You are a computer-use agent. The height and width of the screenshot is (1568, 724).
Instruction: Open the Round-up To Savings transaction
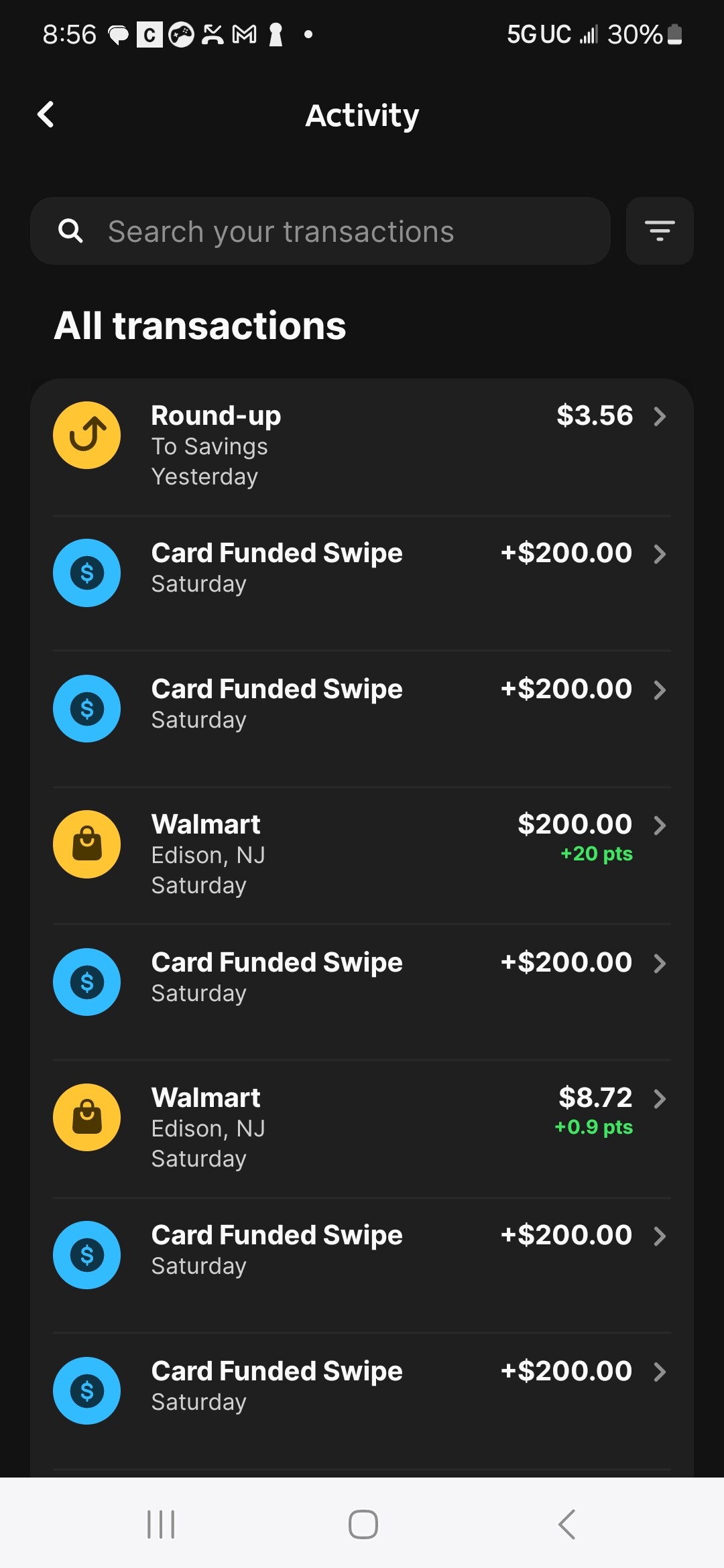[x=362, y=446]
